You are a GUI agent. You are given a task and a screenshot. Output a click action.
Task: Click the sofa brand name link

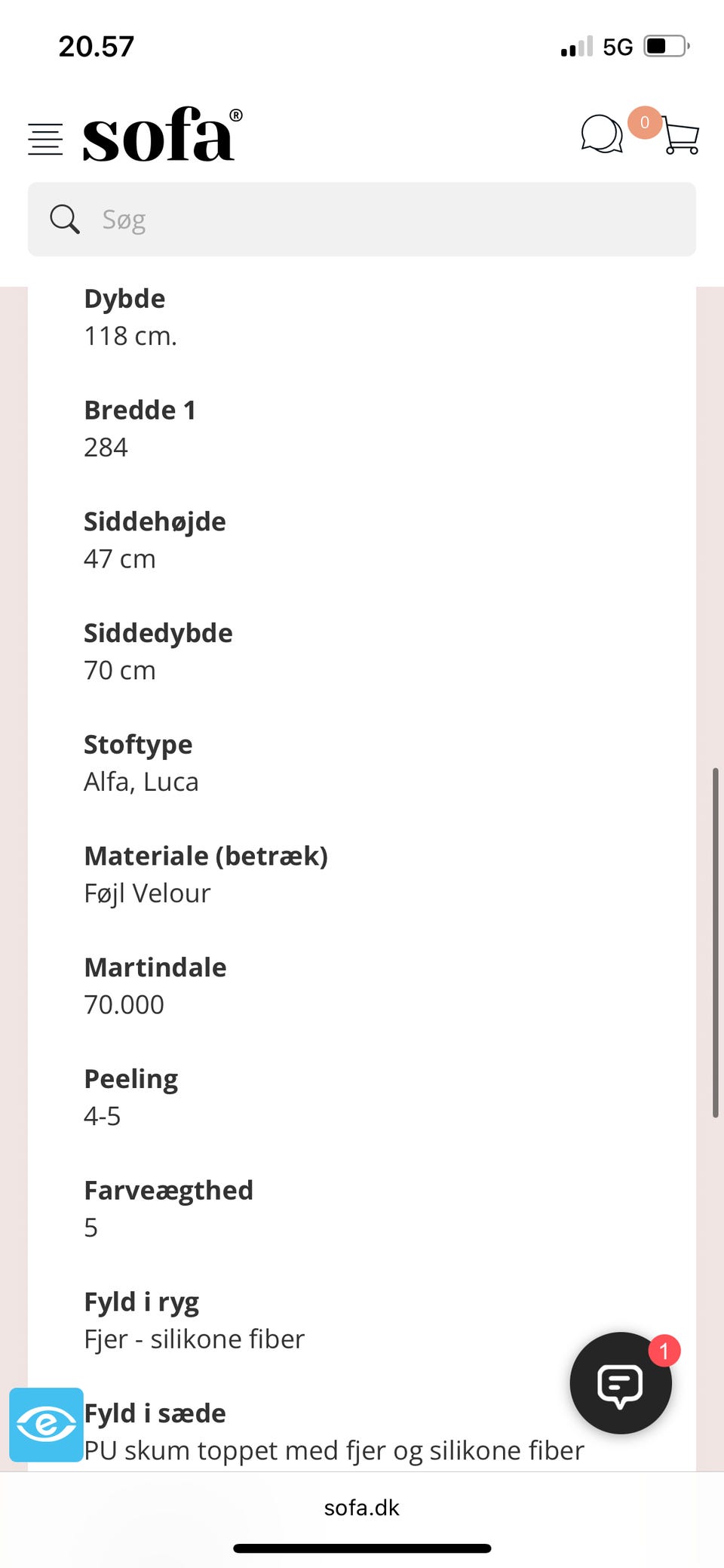[158, 138]
